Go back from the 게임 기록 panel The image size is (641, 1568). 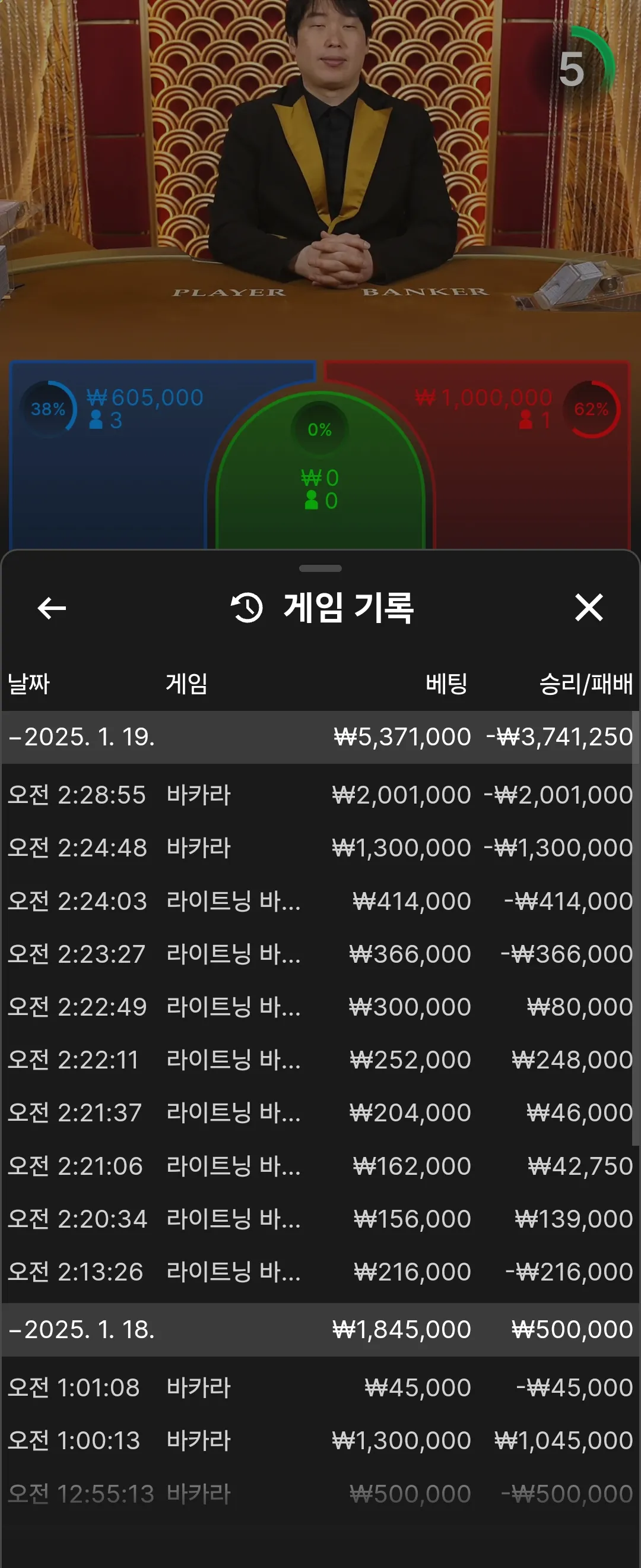click(52, 608)
